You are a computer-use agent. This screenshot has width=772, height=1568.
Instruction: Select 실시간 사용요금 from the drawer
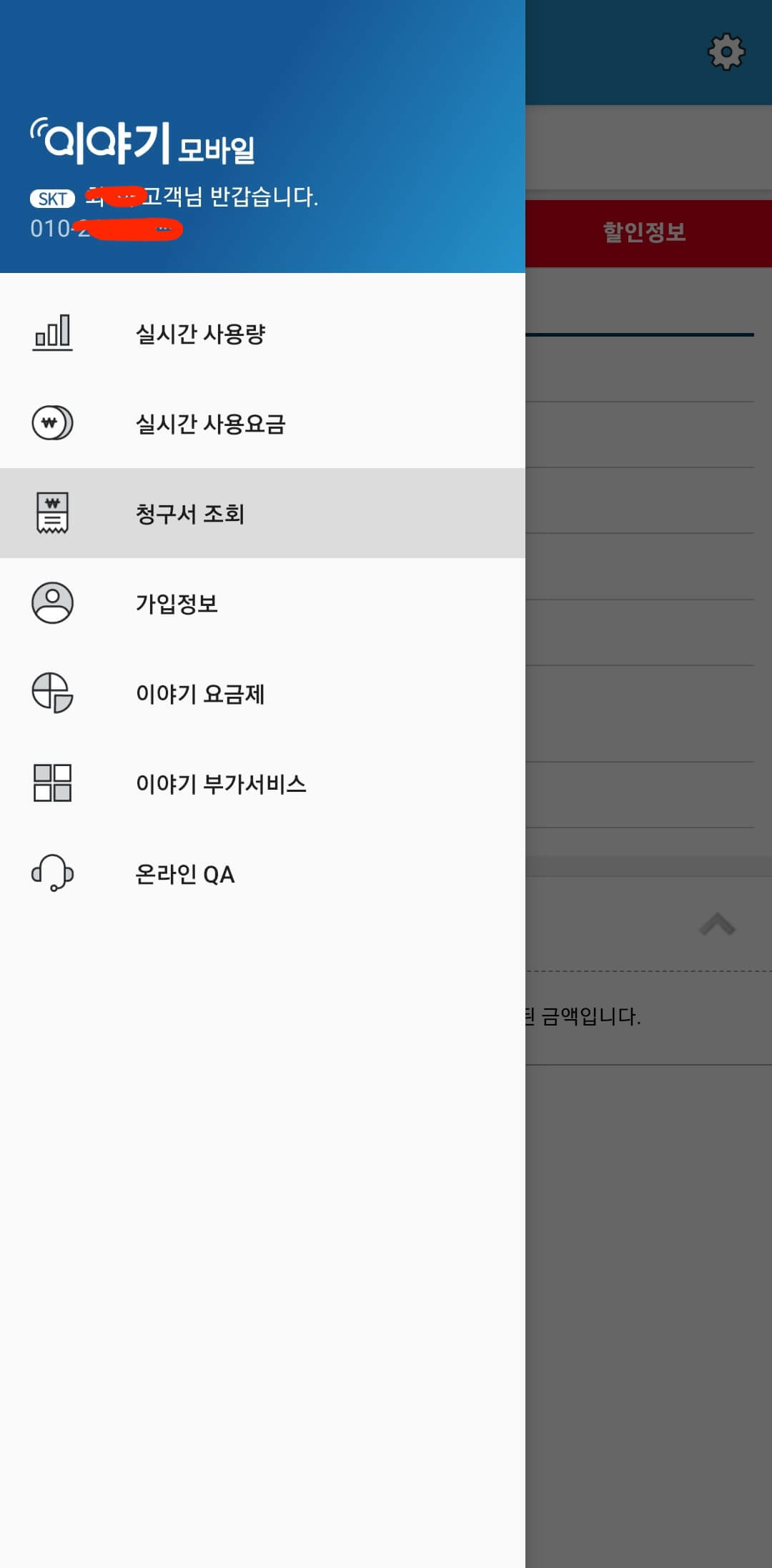pos(212,423)
